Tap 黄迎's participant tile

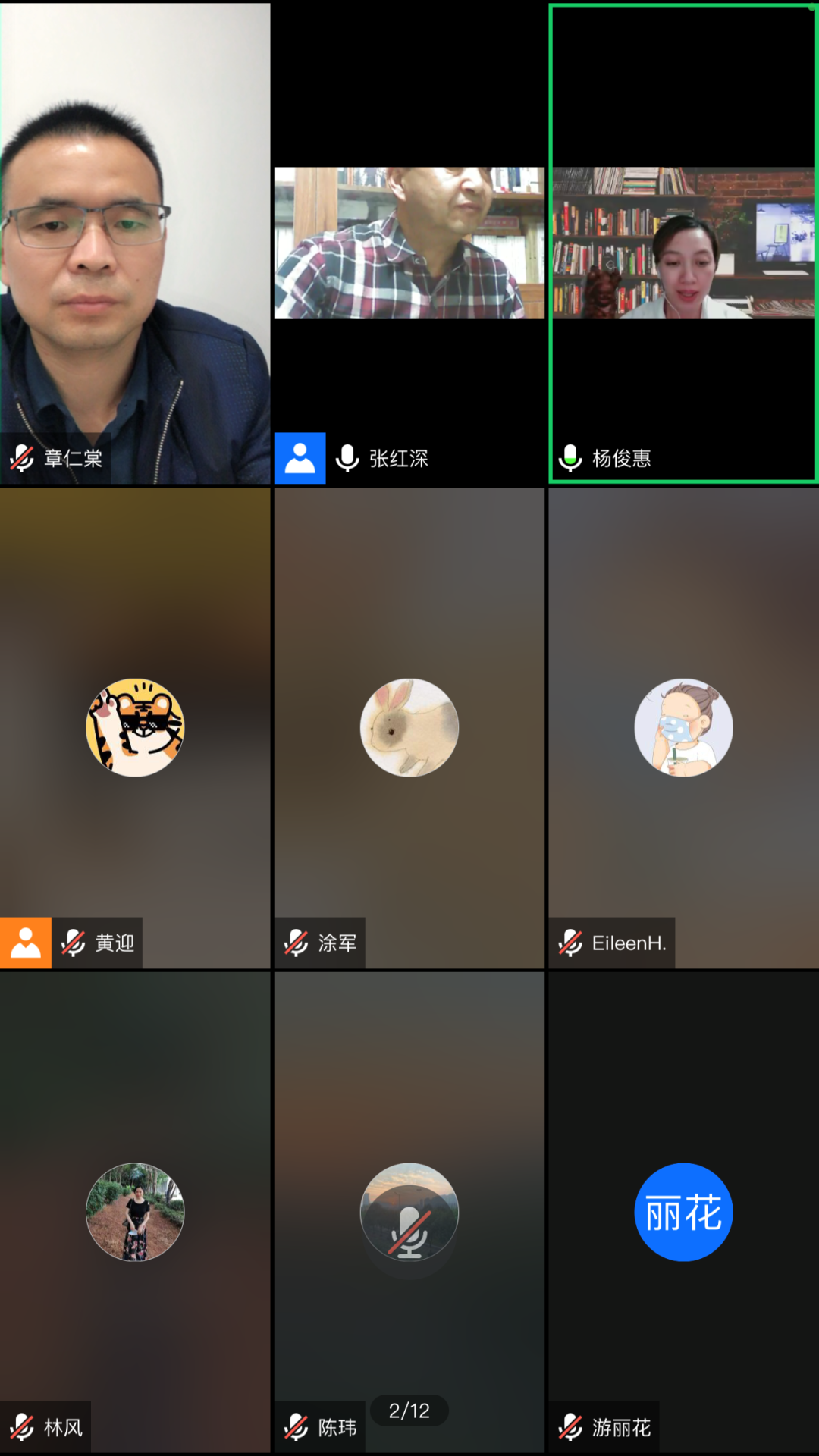pyautogui.click(x=135, y=726)
